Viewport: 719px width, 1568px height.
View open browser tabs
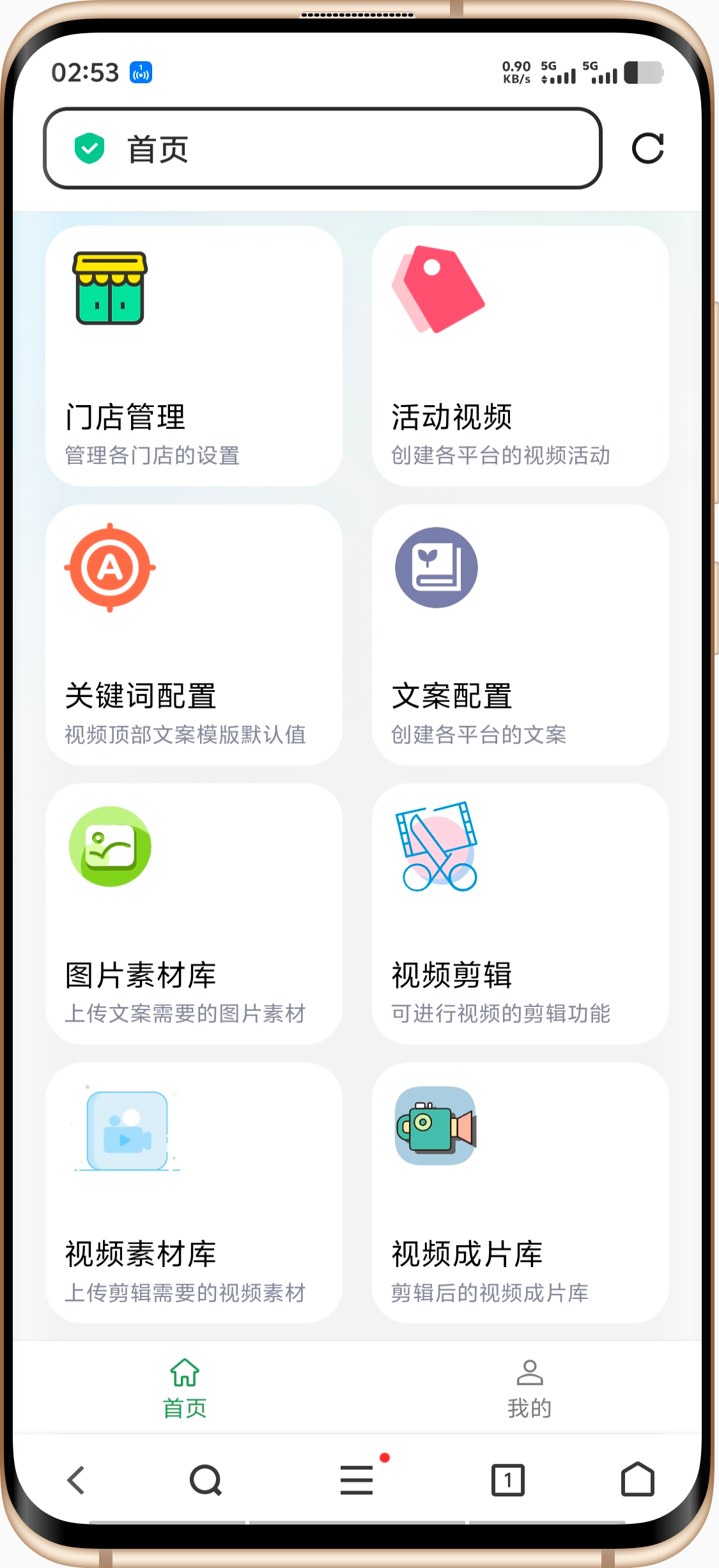[507, 1480]
